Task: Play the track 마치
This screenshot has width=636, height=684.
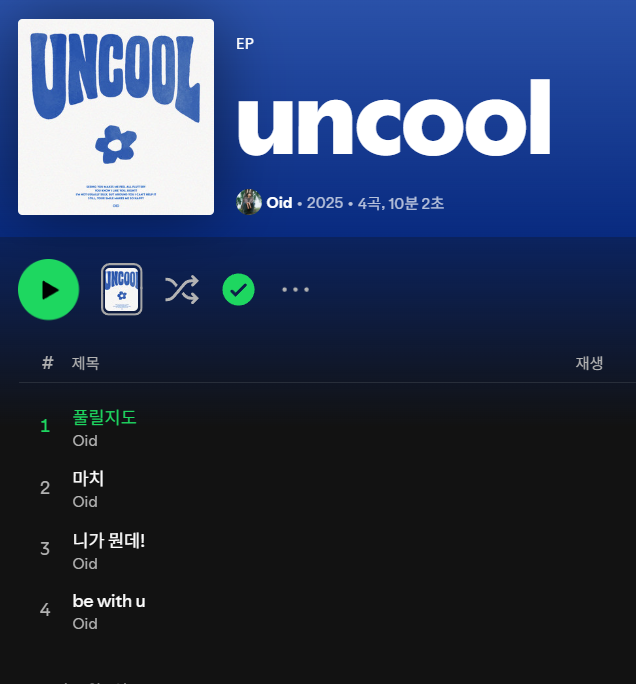Action: click(88, 479)
